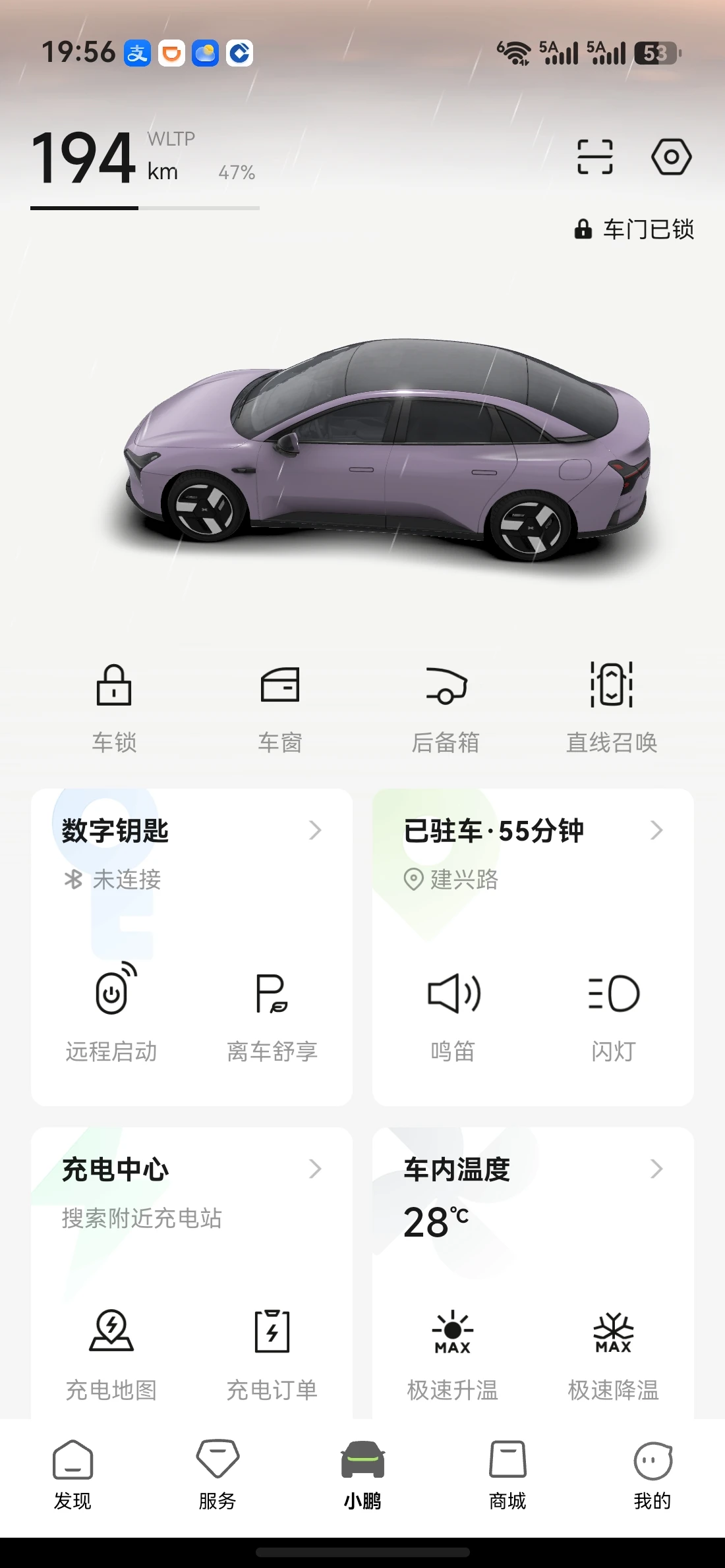This screenshot has height=1568, width=725.
Task: Open the scan icon
Action: point(594,157)
